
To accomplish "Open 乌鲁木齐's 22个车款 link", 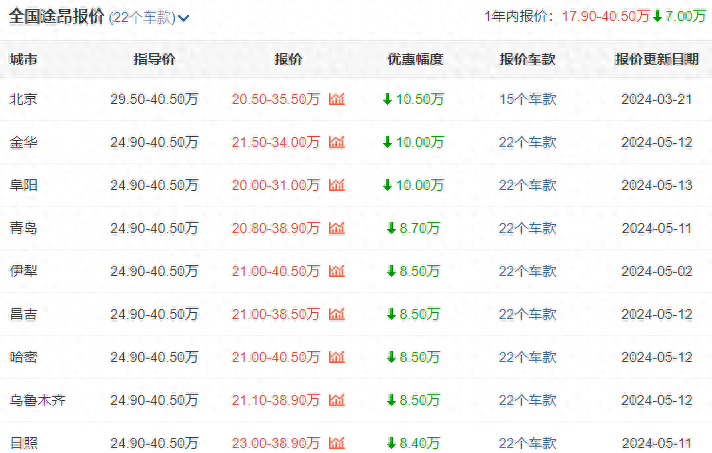I will 528,400.
